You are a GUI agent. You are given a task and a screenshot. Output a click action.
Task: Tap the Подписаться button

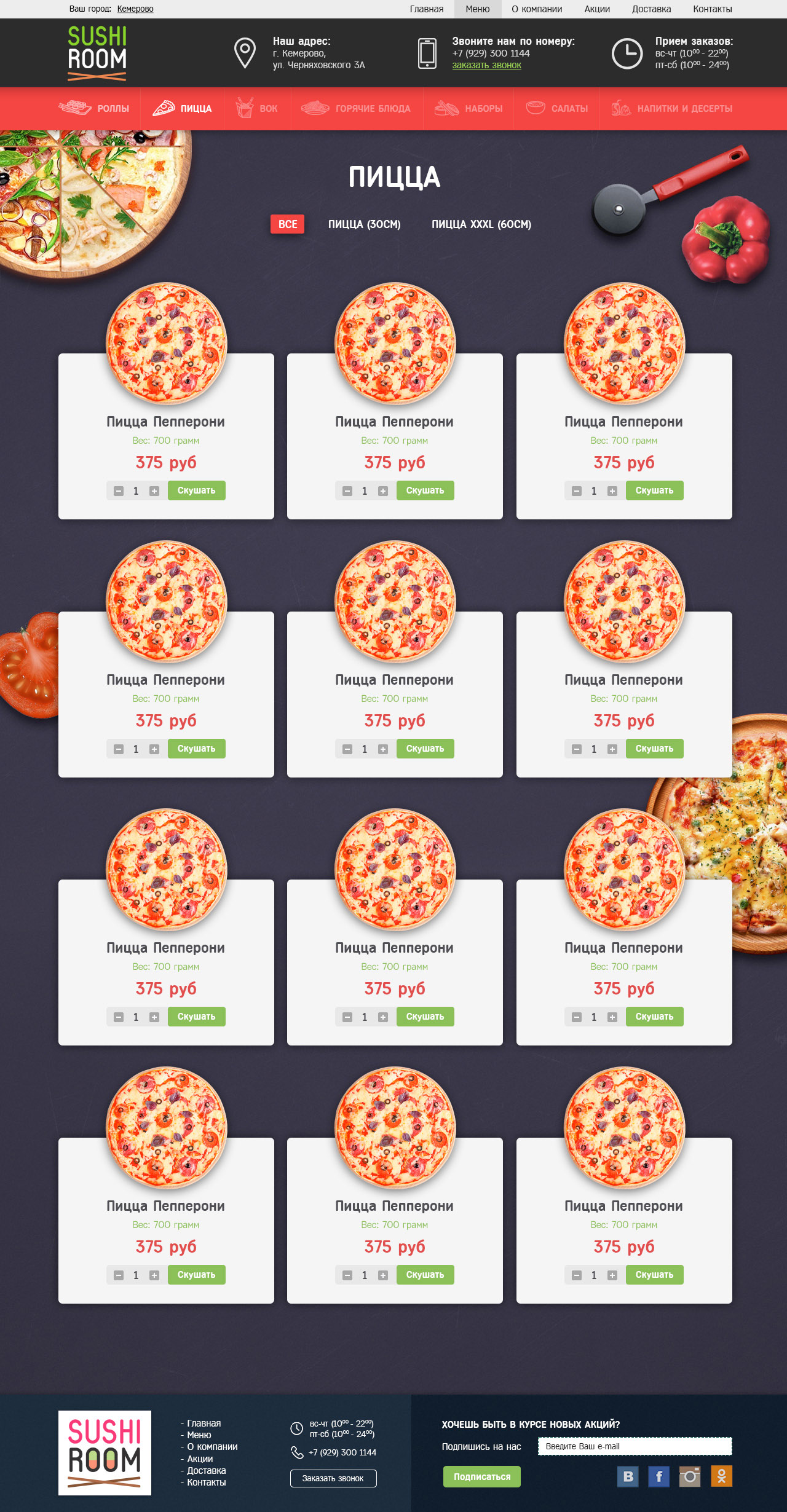tap(481, 1476)
